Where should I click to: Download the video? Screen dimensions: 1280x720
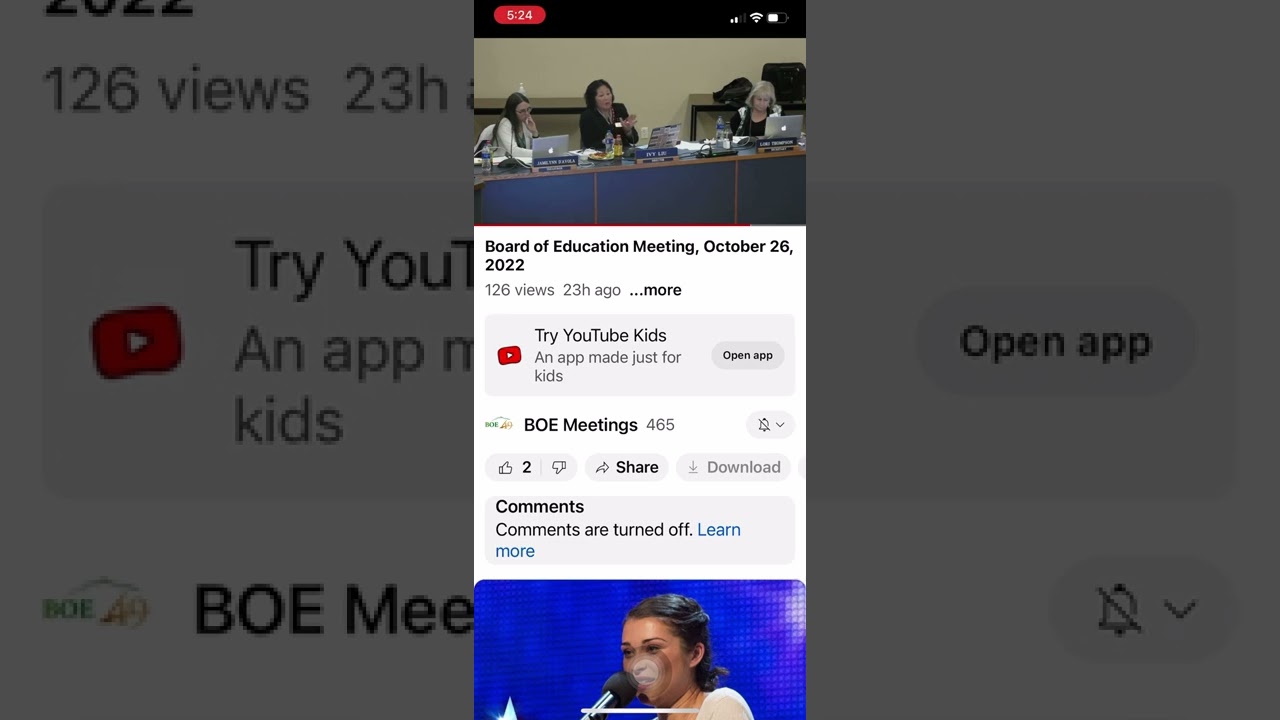[x=733, y=467]
